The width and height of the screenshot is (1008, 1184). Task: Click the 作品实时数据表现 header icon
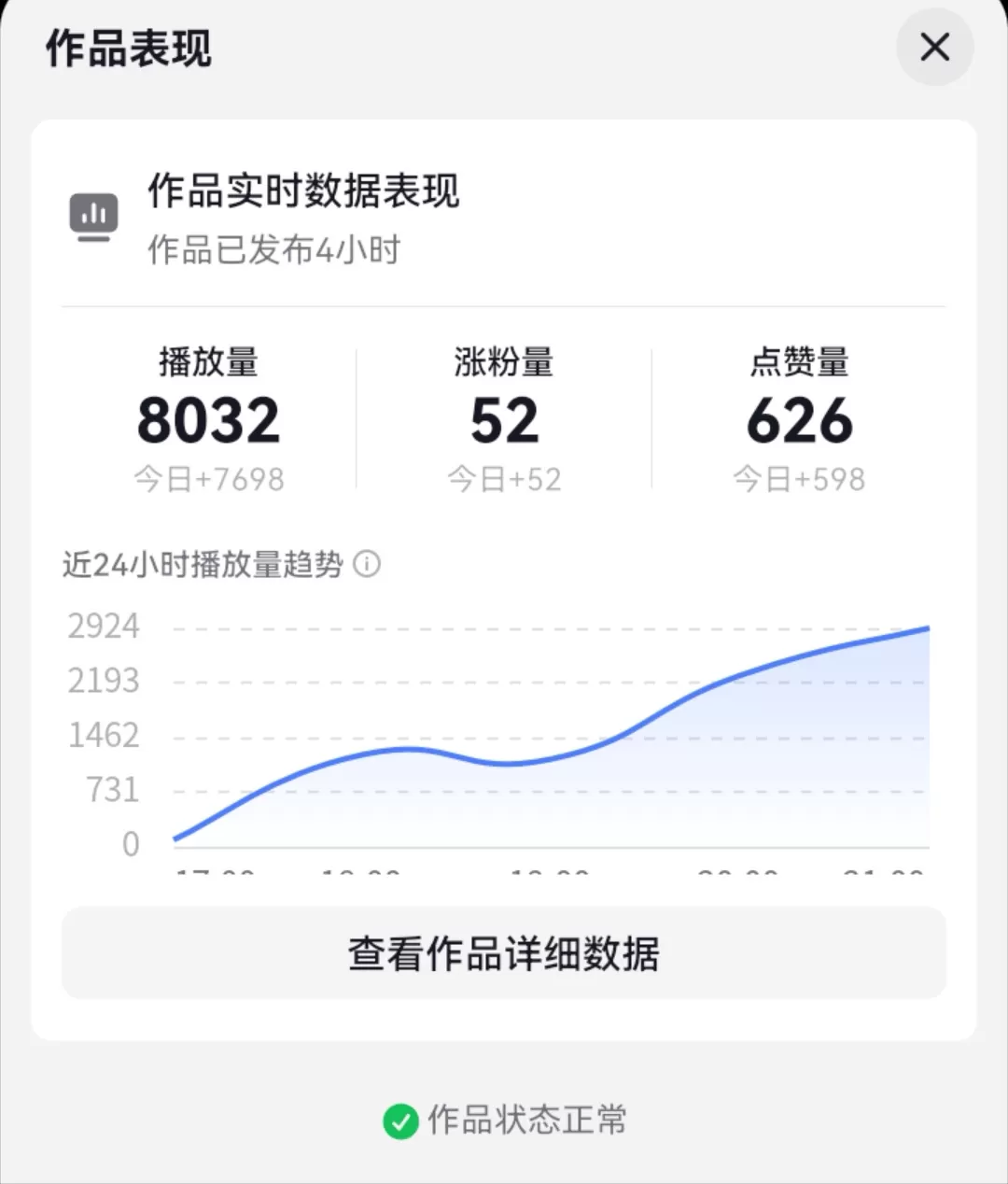point(93,217)
